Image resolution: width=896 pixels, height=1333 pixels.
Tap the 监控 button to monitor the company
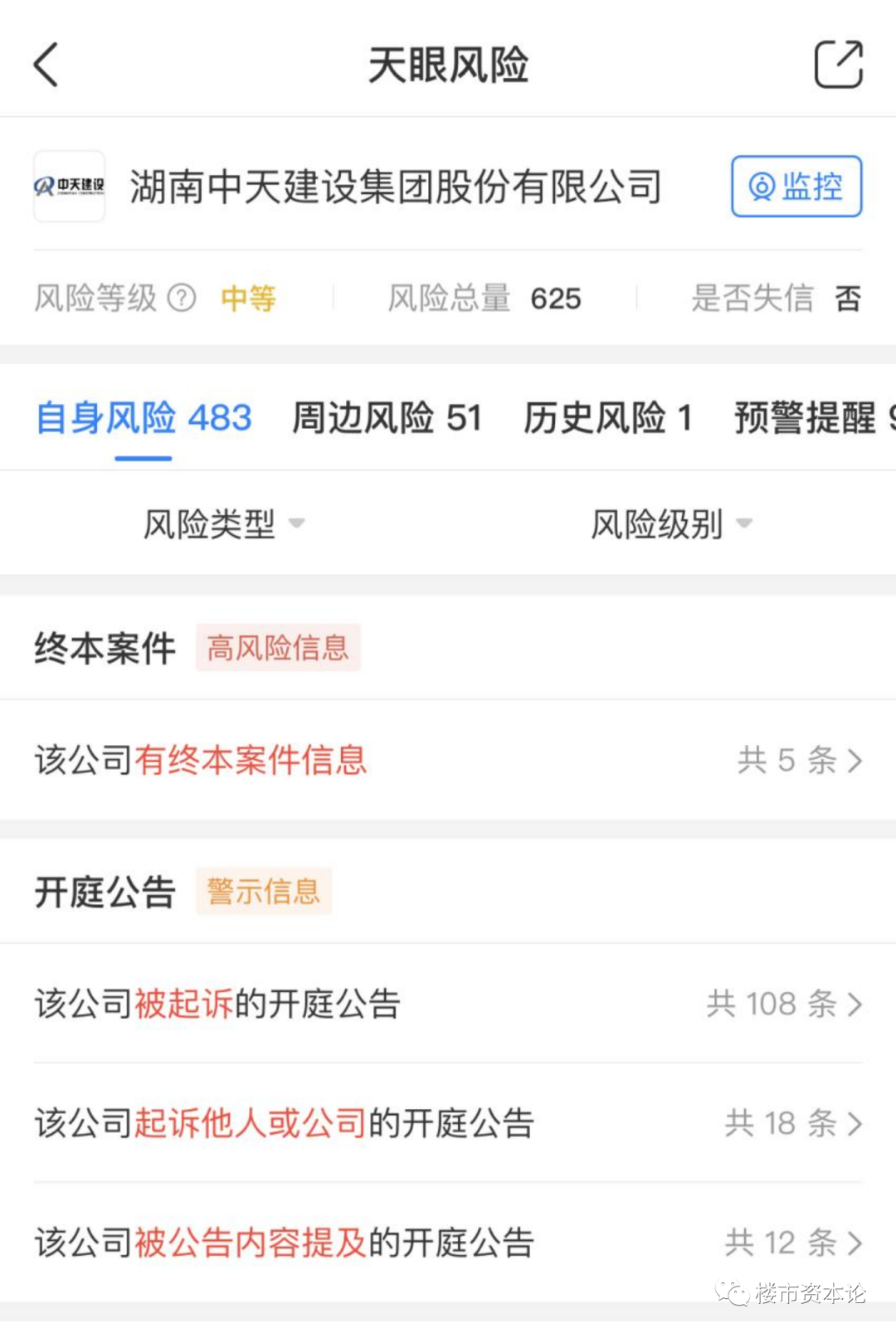click(796, 187)
